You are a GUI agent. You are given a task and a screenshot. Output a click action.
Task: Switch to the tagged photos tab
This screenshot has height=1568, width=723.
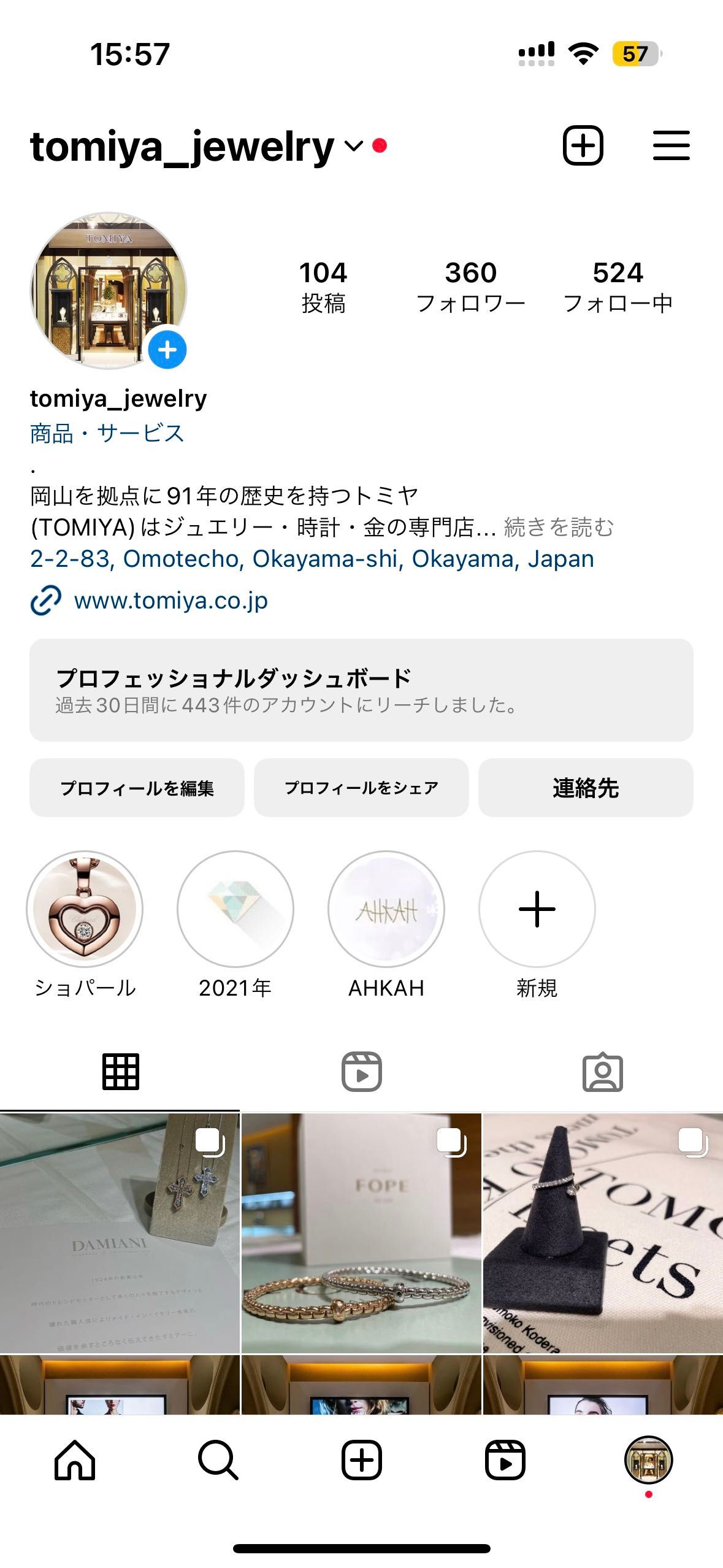click(602, 1072)
